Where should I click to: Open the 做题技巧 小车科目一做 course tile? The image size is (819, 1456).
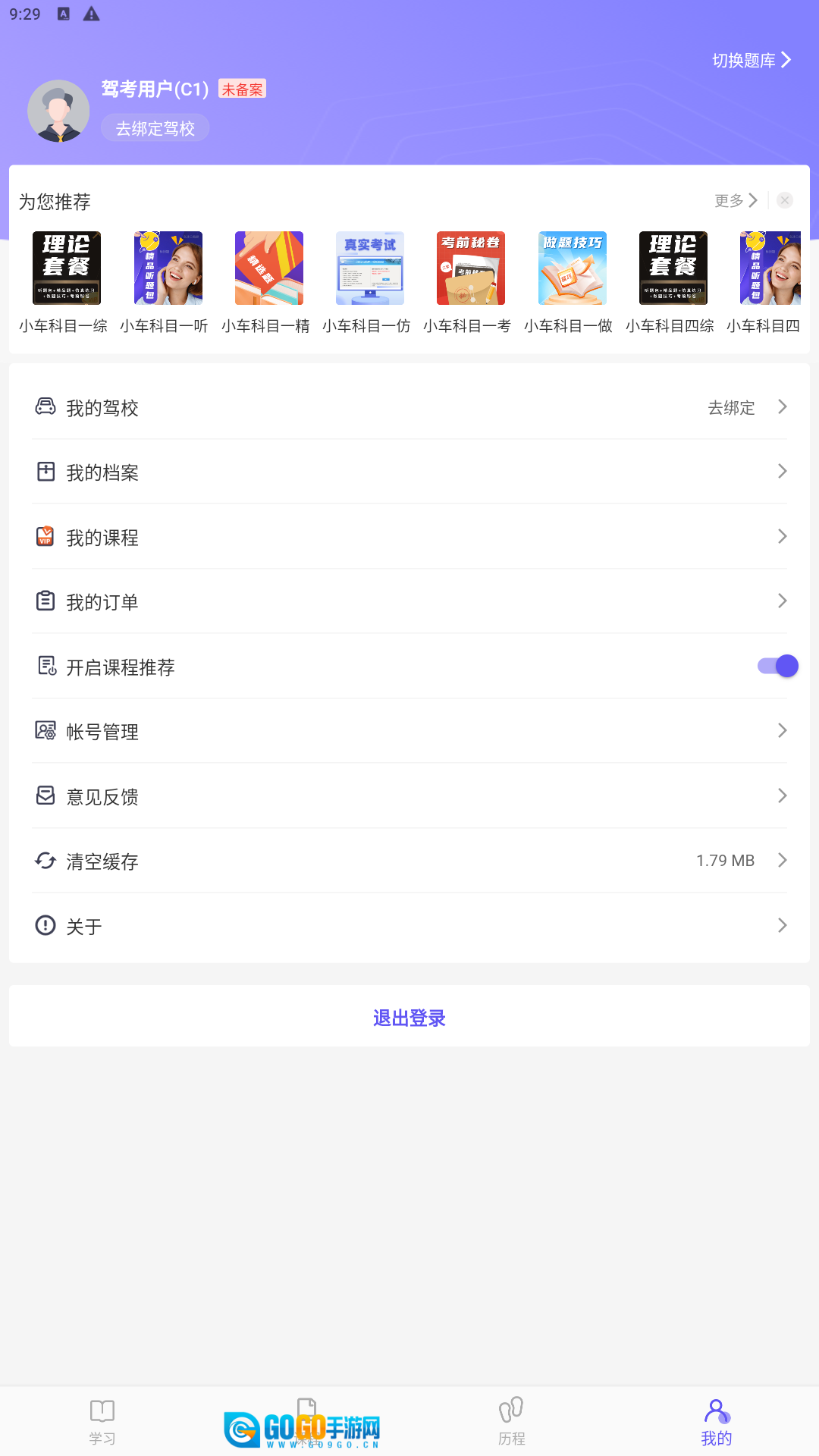point(572,282)
